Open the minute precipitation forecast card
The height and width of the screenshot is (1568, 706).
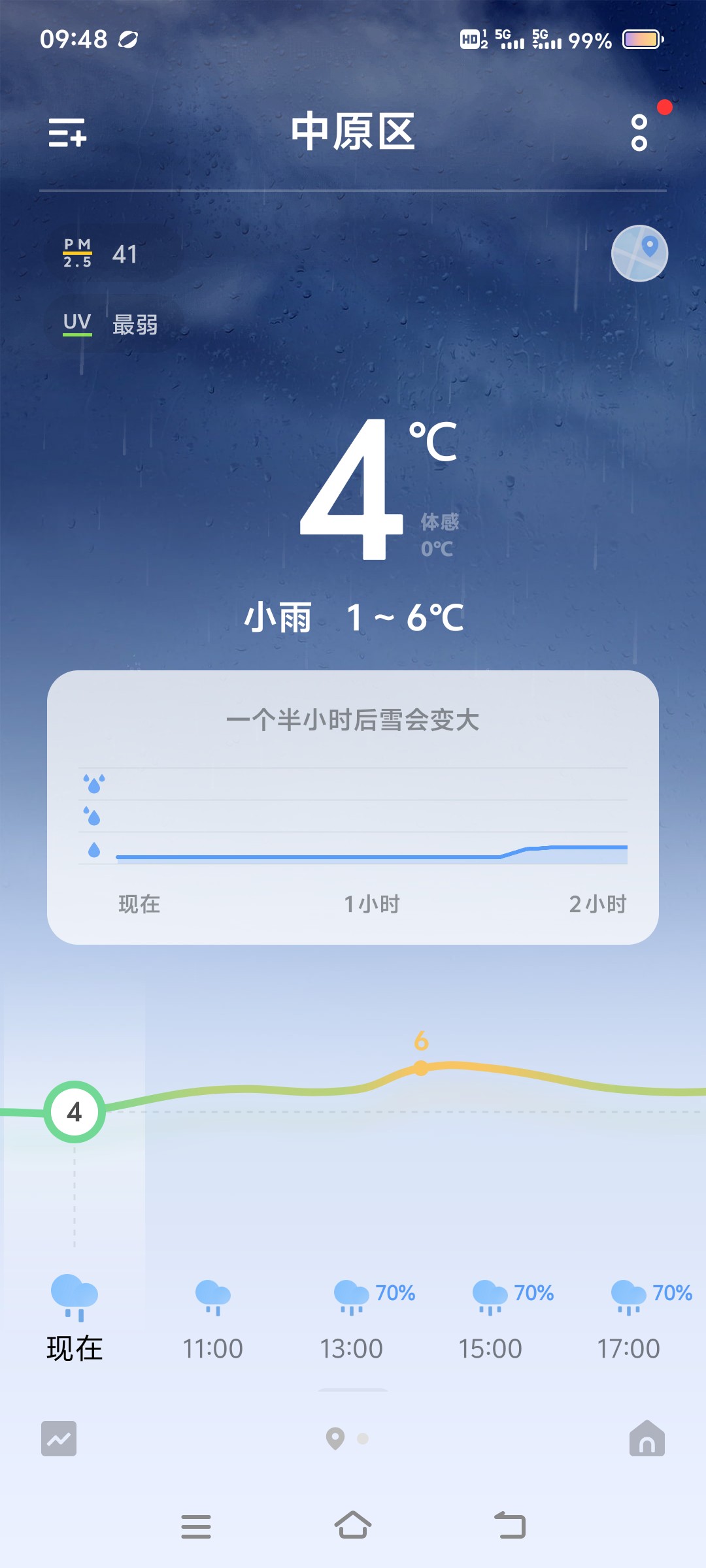pos(353,807)
